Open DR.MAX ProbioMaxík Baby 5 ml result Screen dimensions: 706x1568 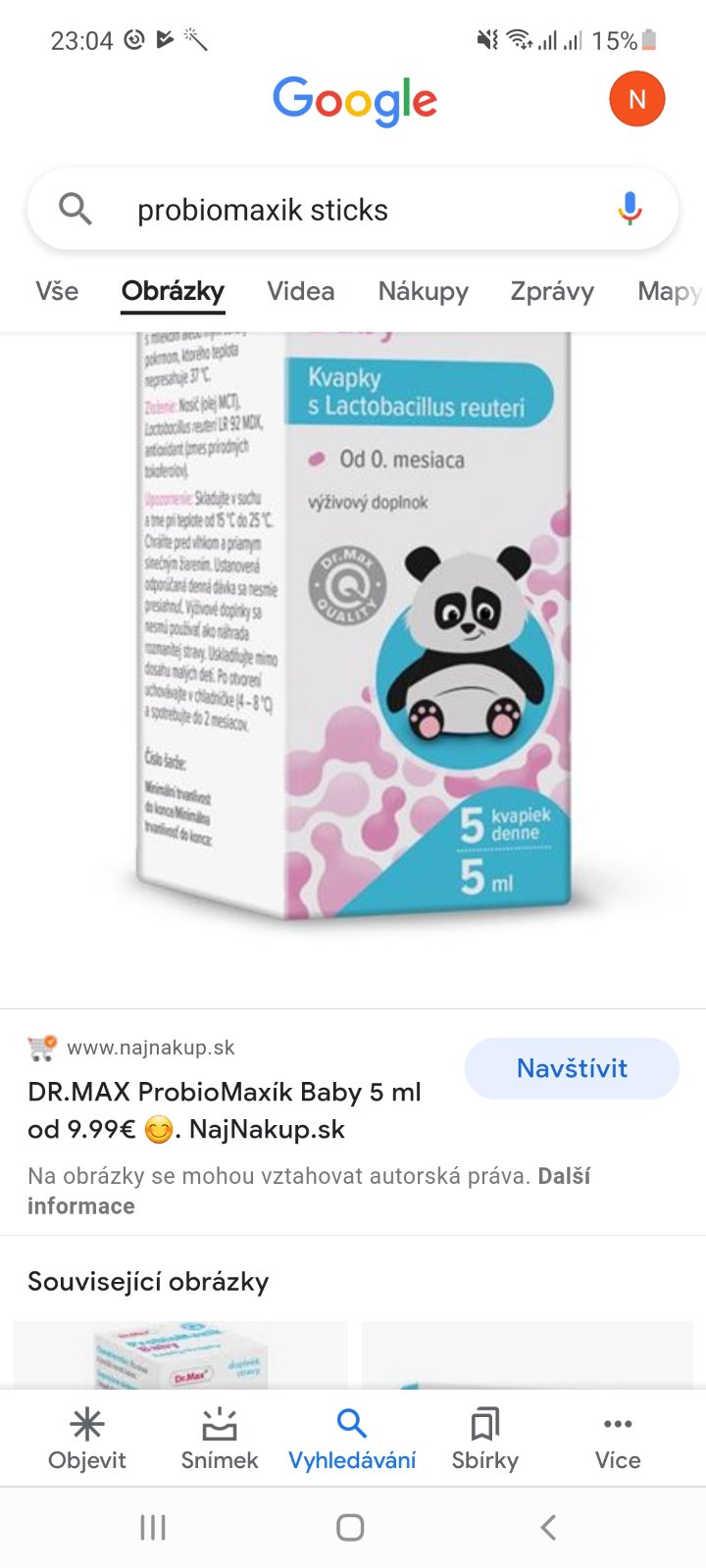pos(225,1109)
